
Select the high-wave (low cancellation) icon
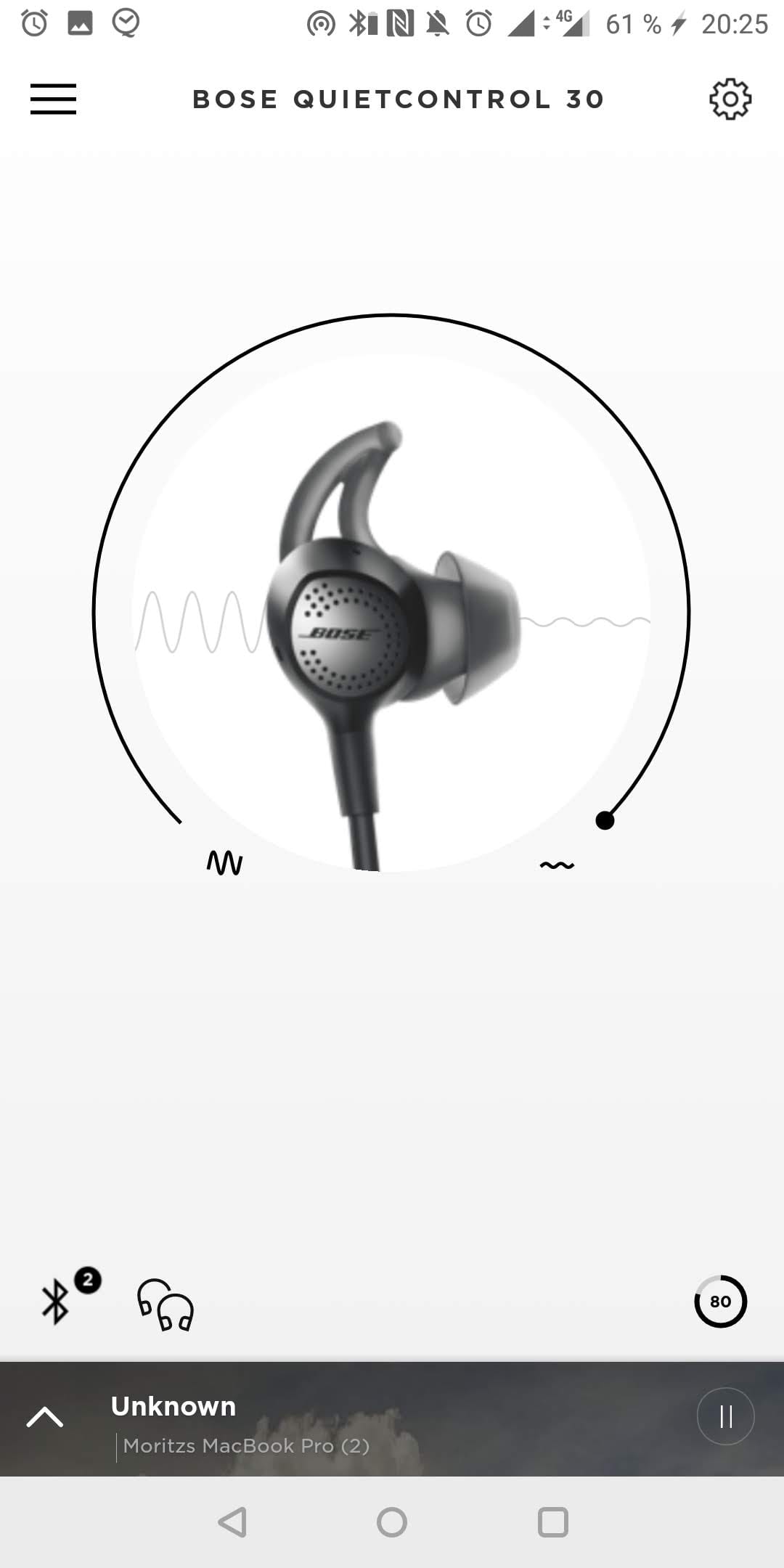[x=224, y=863]
